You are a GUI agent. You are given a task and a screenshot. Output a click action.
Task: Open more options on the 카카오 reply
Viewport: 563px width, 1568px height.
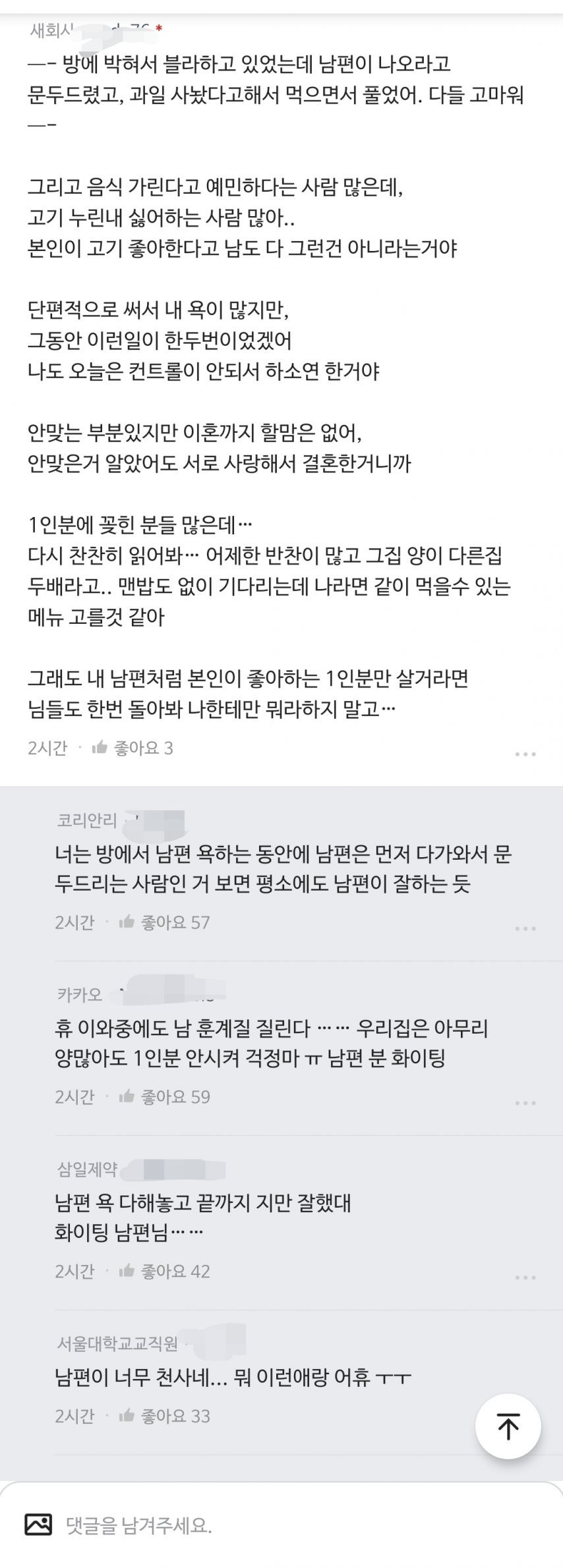525,1103
